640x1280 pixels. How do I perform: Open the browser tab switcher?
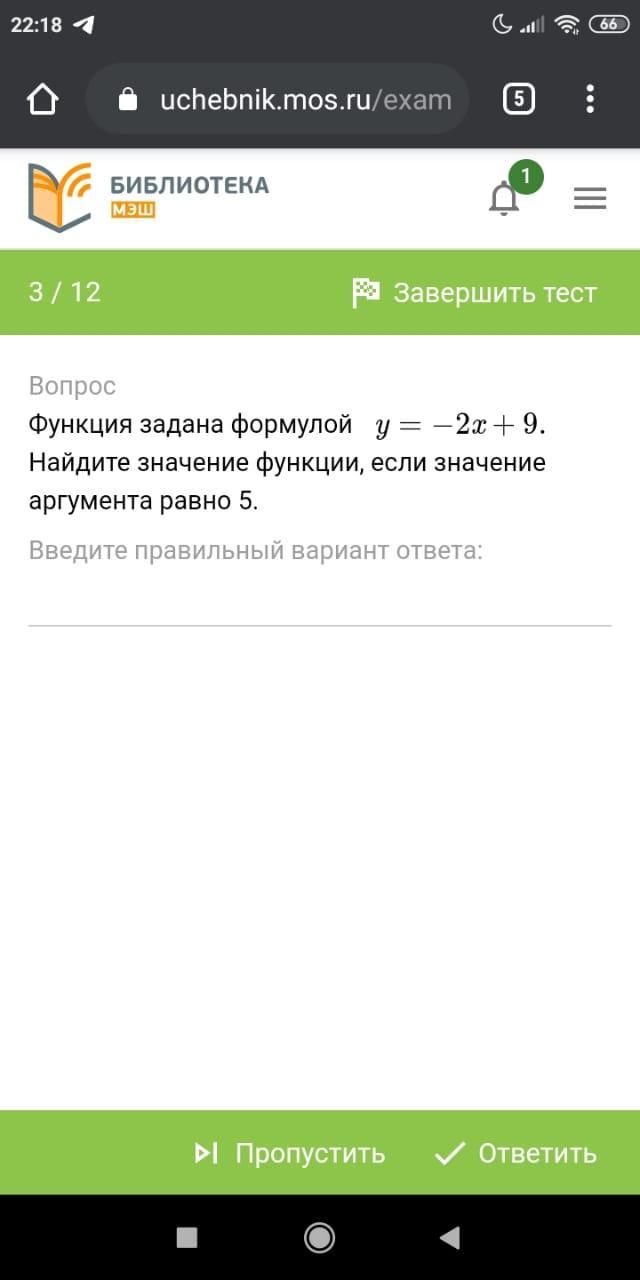pyautogui.click(x=518, y=99)
